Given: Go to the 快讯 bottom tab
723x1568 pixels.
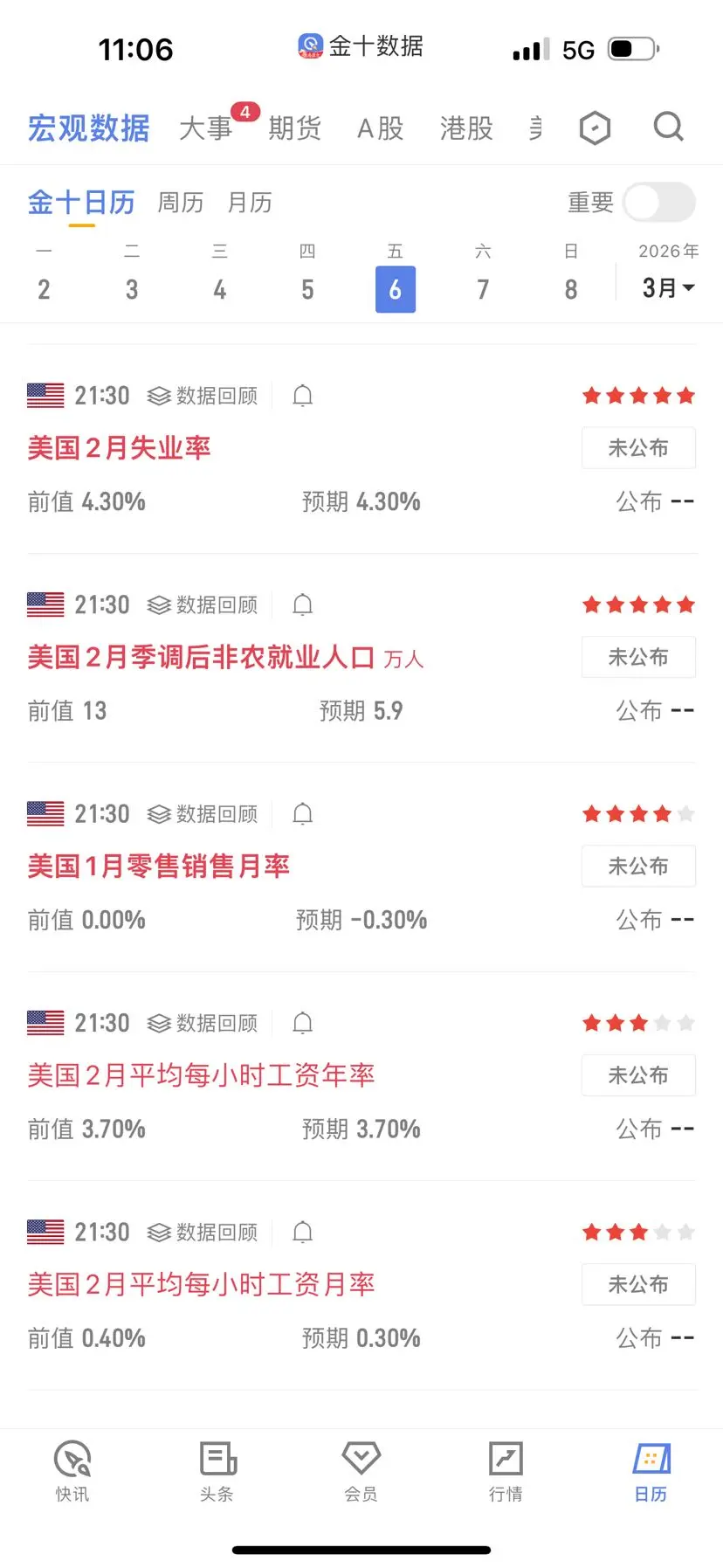Looking at the screenshot, I should click(x=72, y=1472).
